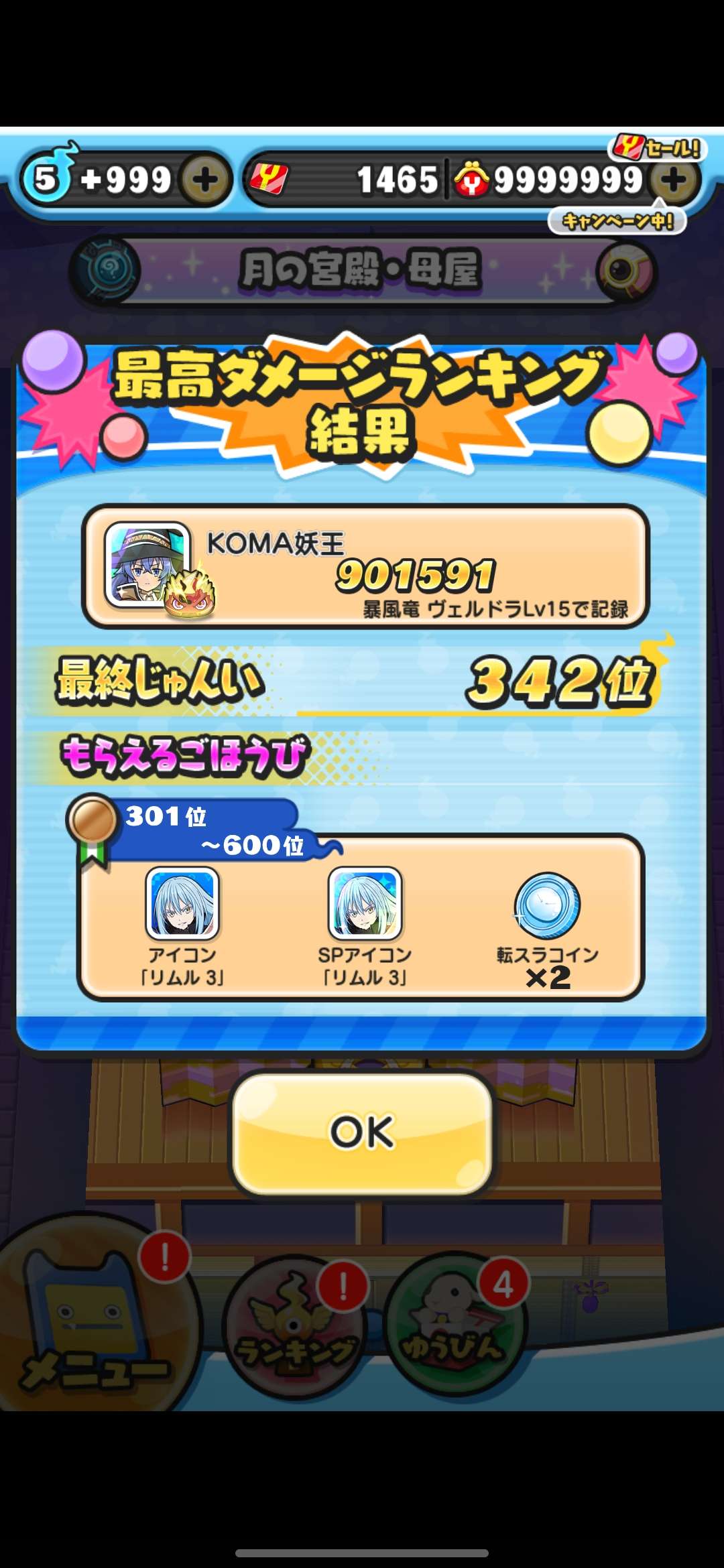Add more stamina with the plus button

(x=205, y=180)
